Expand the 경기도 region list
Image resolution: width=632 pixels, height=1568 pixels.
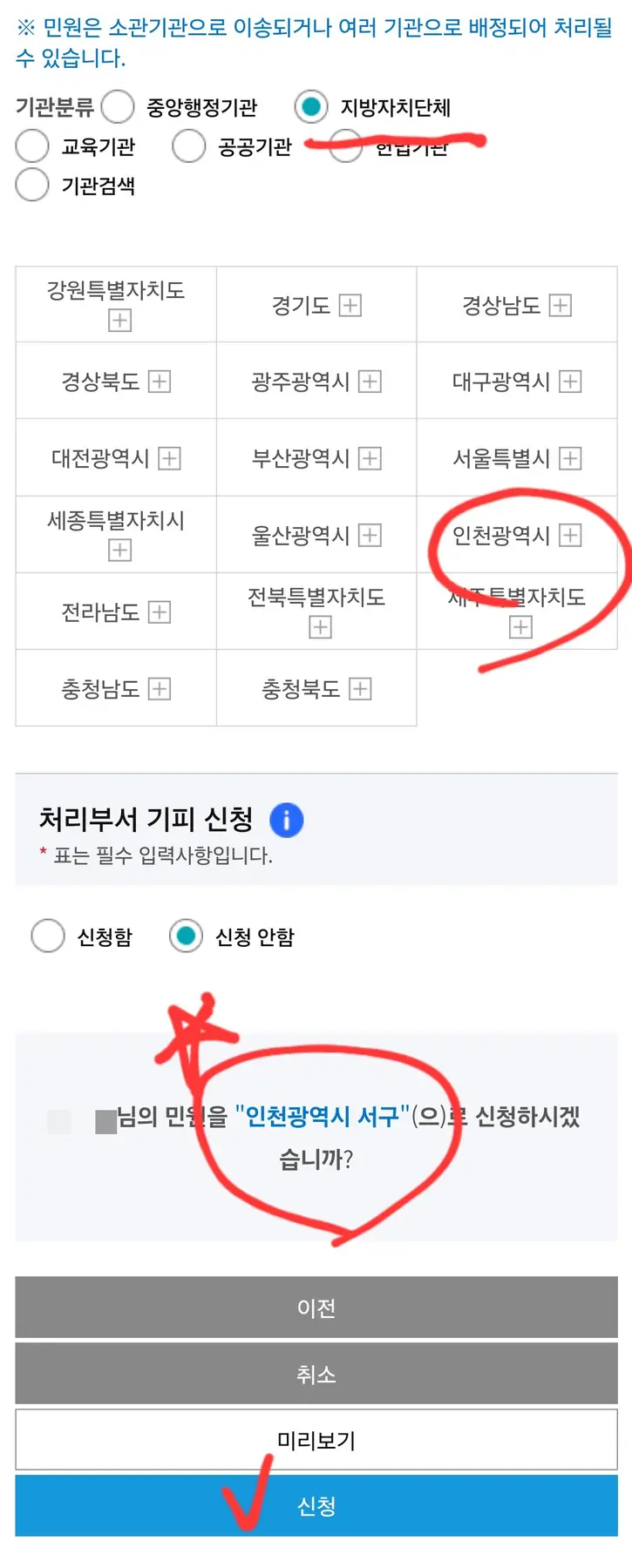tap(350, 306)
